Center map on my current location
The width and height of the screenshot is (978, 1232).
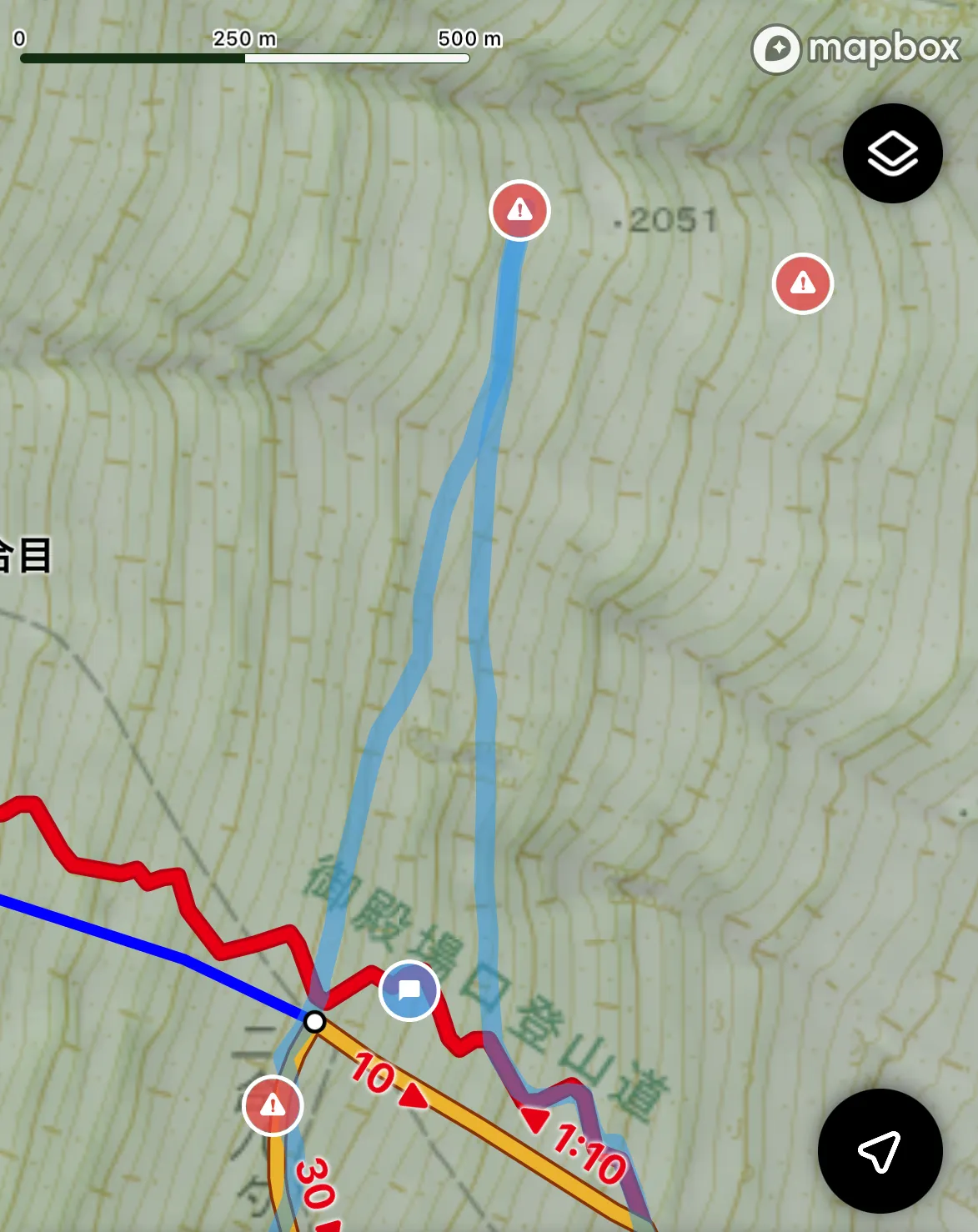pos(880,1151)
